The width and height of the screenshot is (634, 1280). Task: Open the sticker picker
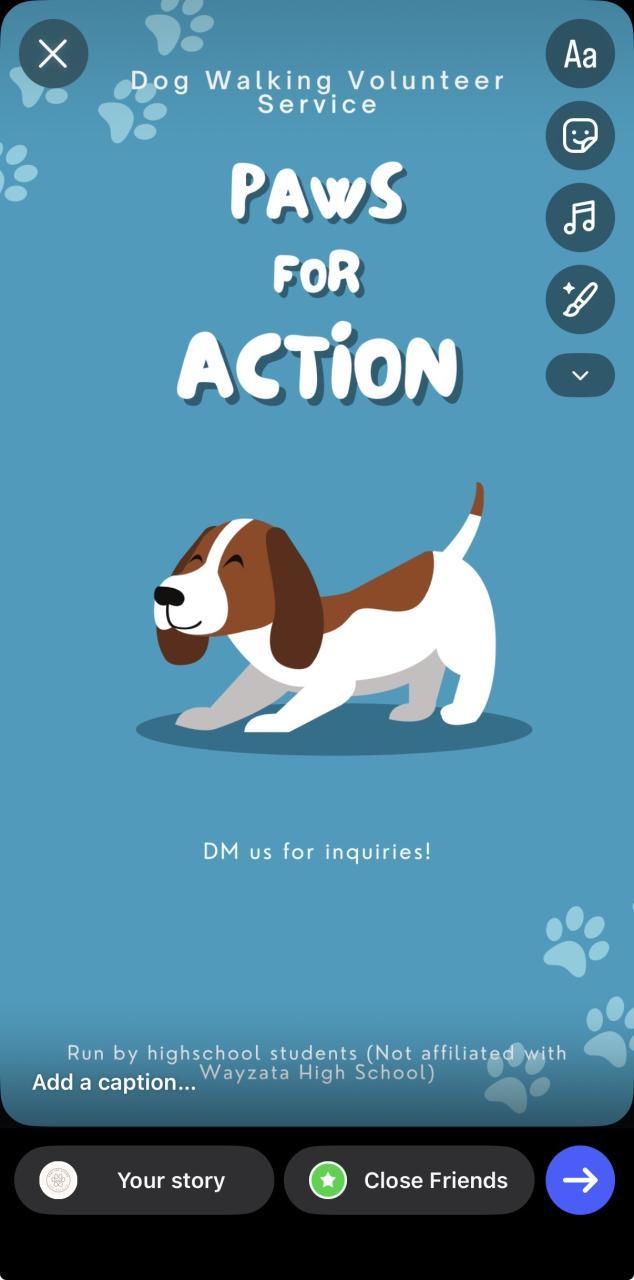tap(580, 135)
